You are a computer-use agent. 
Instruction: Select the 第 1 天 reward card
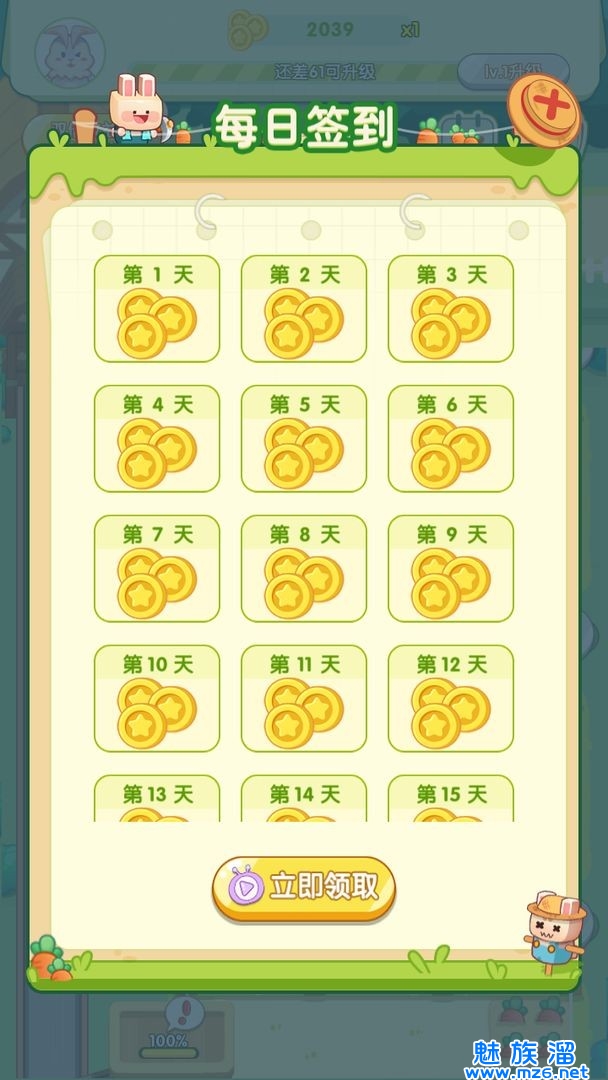pyautogui.click(x=157, y=309)
